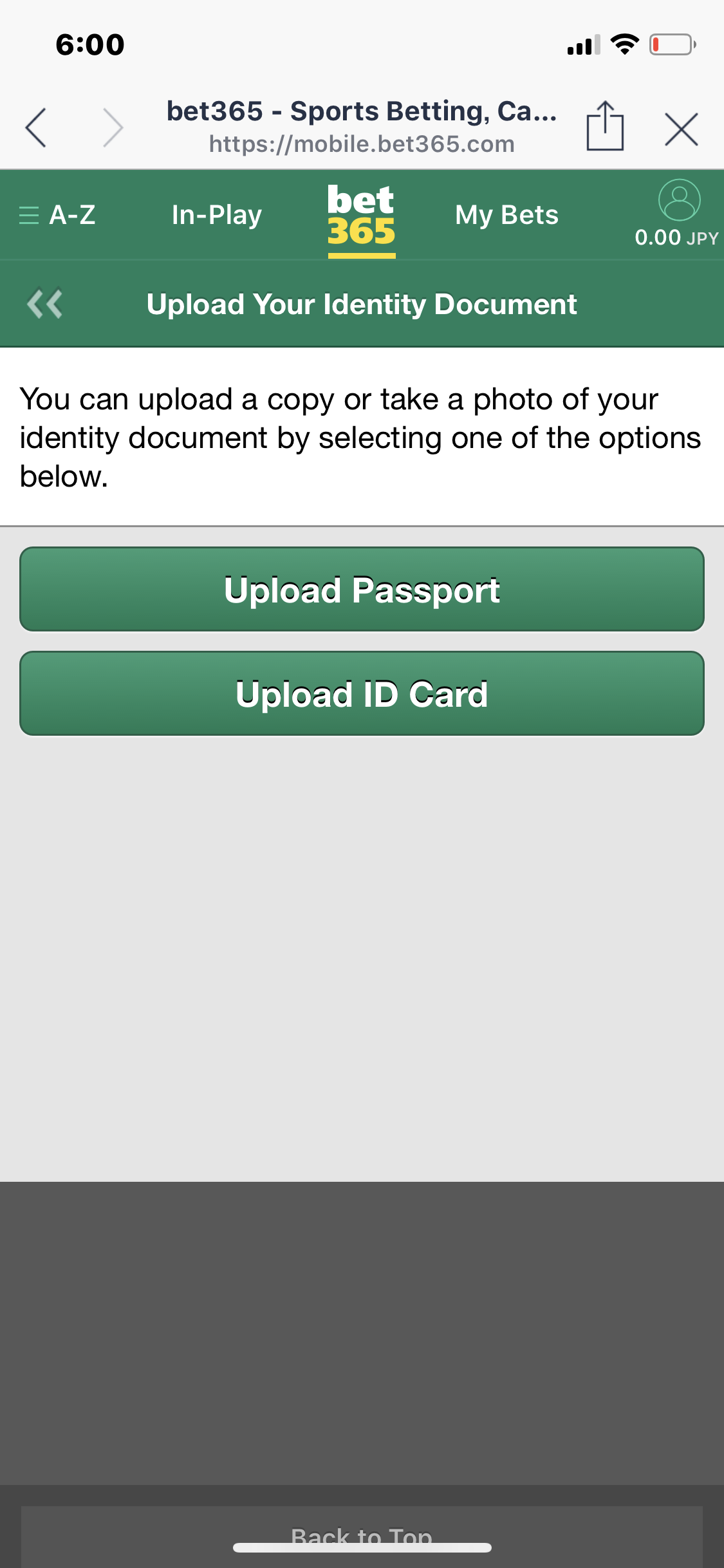The height and width of the screenshot is (1568, 724).
Task: Choose Upload ID Card
Action: [x=362, y=693]
